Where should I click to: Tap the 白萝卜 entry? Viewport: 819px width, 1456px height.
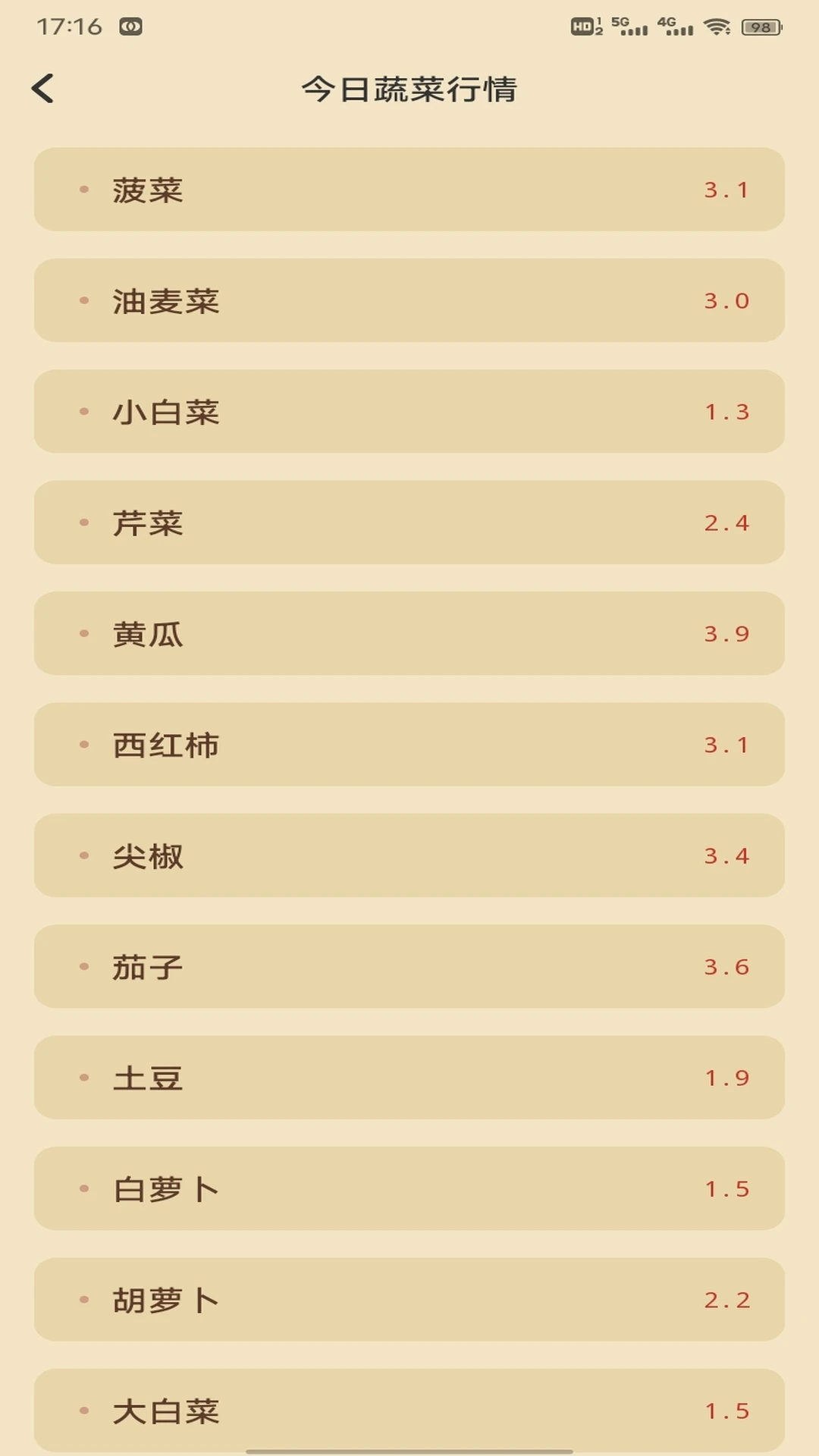[409, 1189]
